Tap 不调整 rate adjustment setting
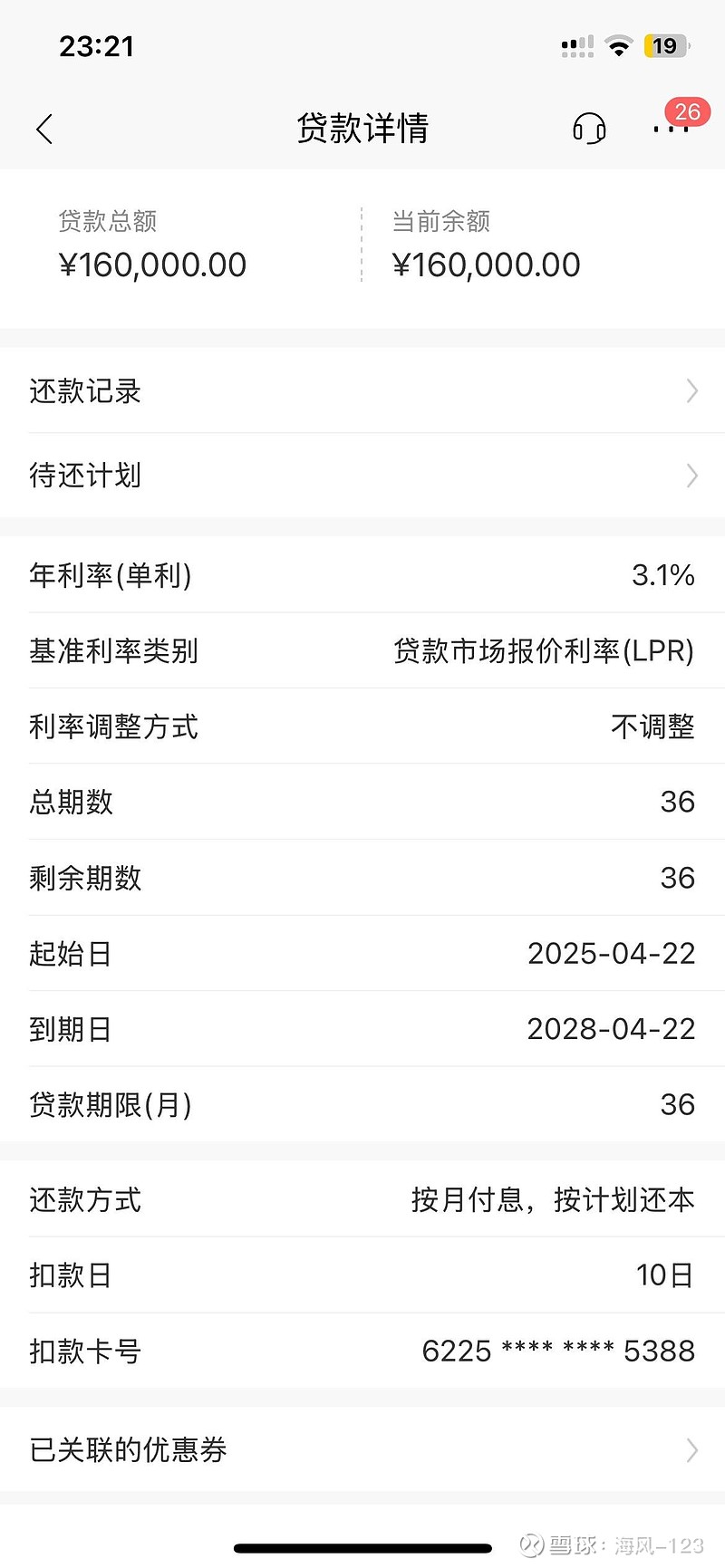Screen dimensions: 725x1568 coord(653,726)
